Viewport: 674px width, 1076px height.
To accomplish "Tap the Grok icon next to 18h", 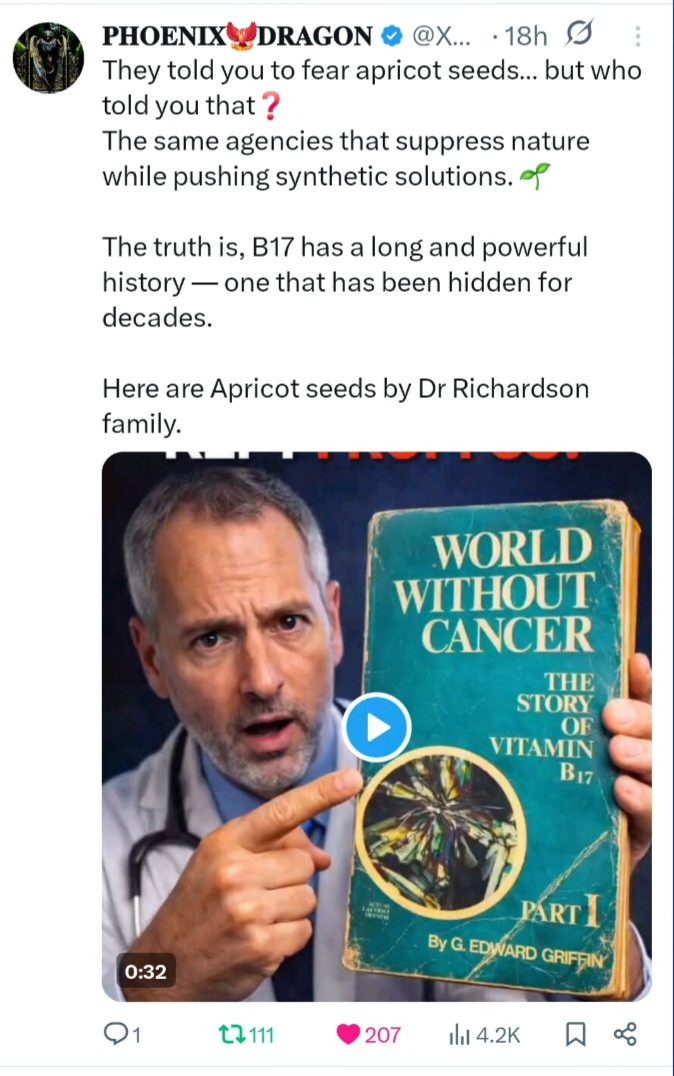I will (580, 36).
